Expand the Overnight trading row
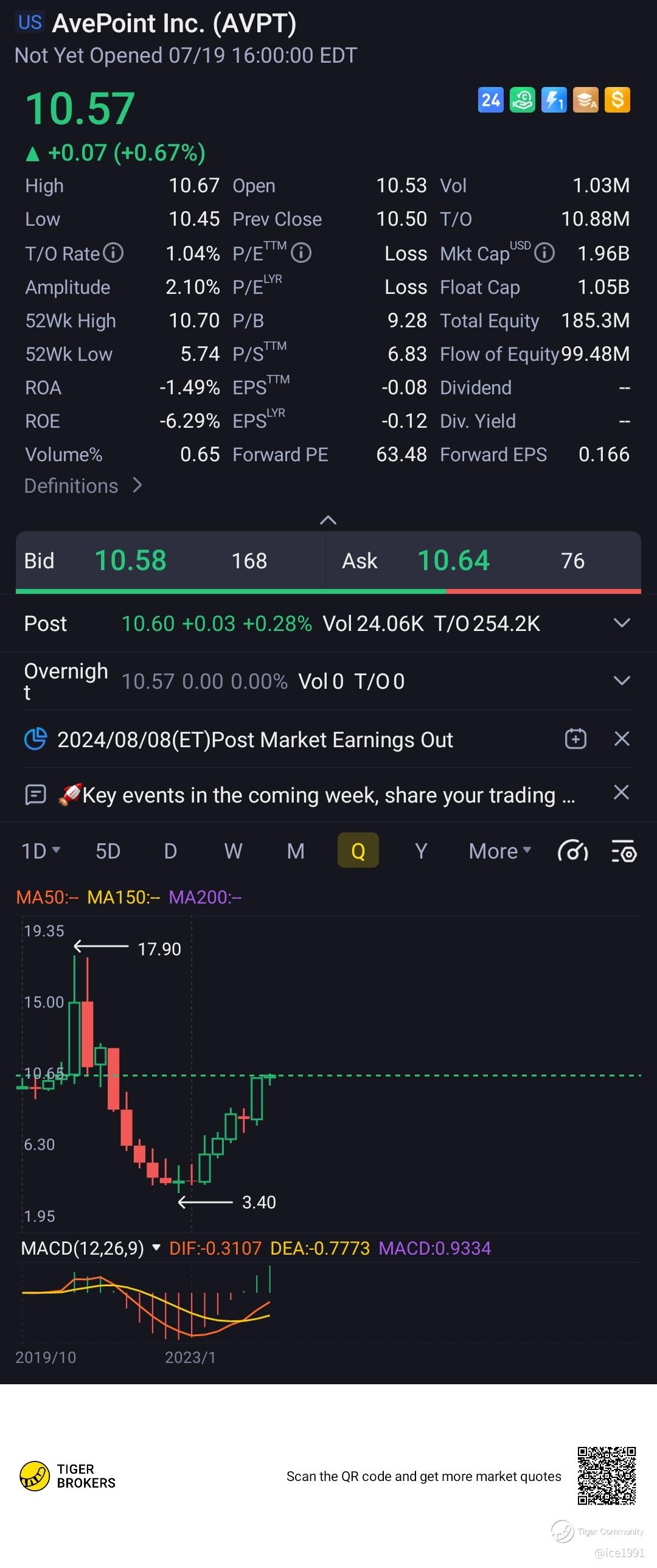The height and width of the screenshot is (1568, 657). (621, 680)
